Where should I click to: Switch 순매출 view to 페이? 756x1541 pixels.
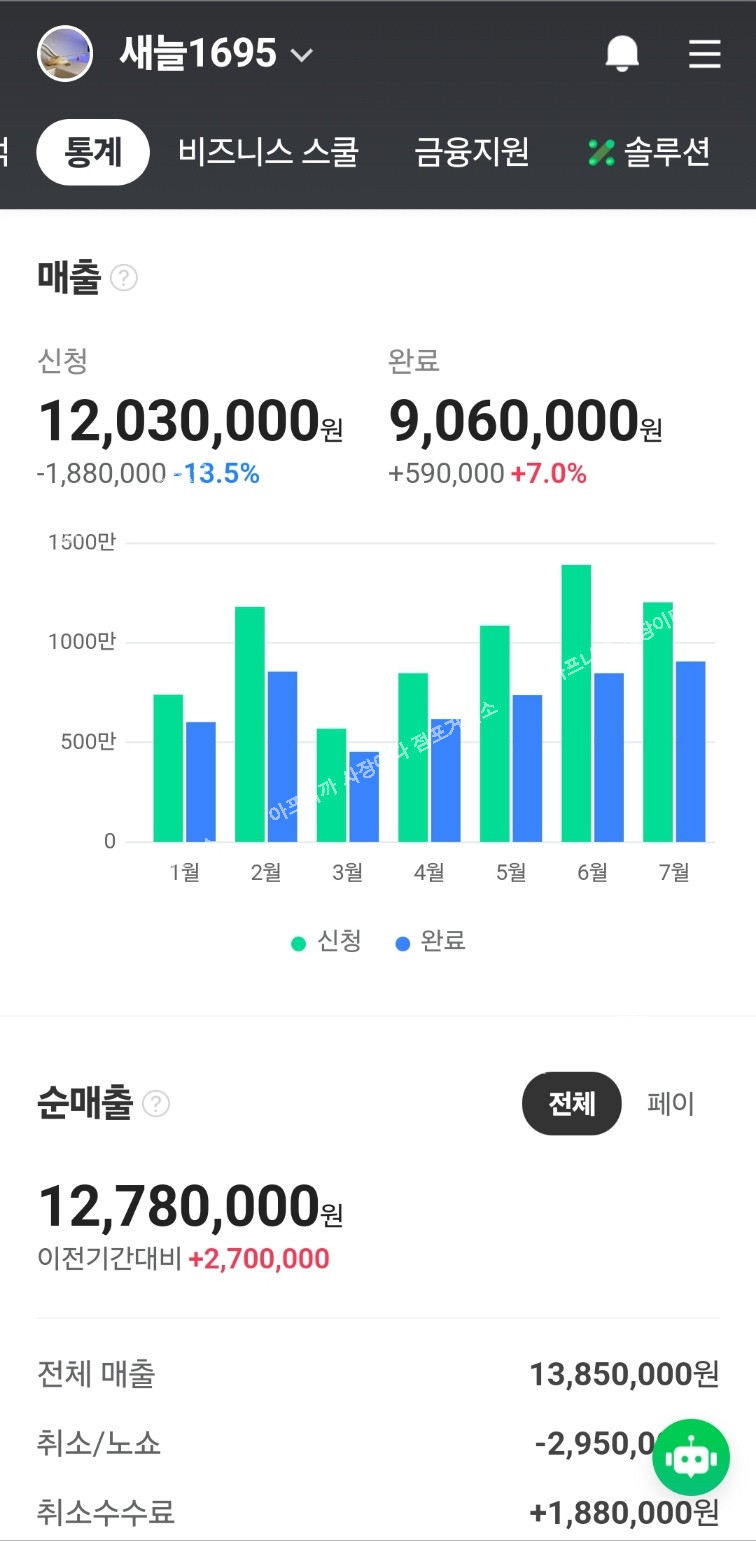pyautogui.click(x=670, y=1103)
